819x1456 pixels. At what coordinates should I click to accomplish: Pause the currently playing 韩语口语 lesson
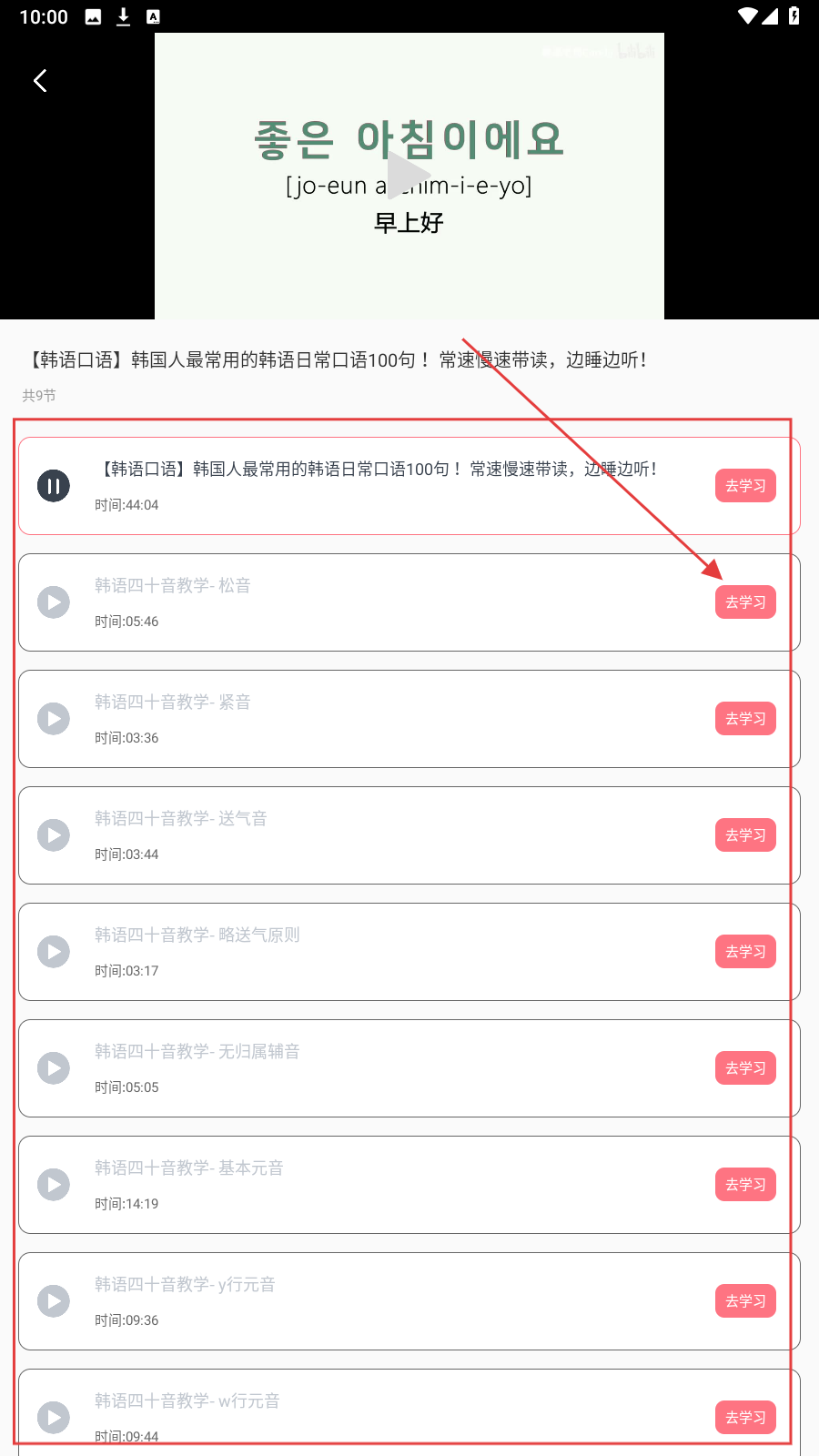coord(54,486)
